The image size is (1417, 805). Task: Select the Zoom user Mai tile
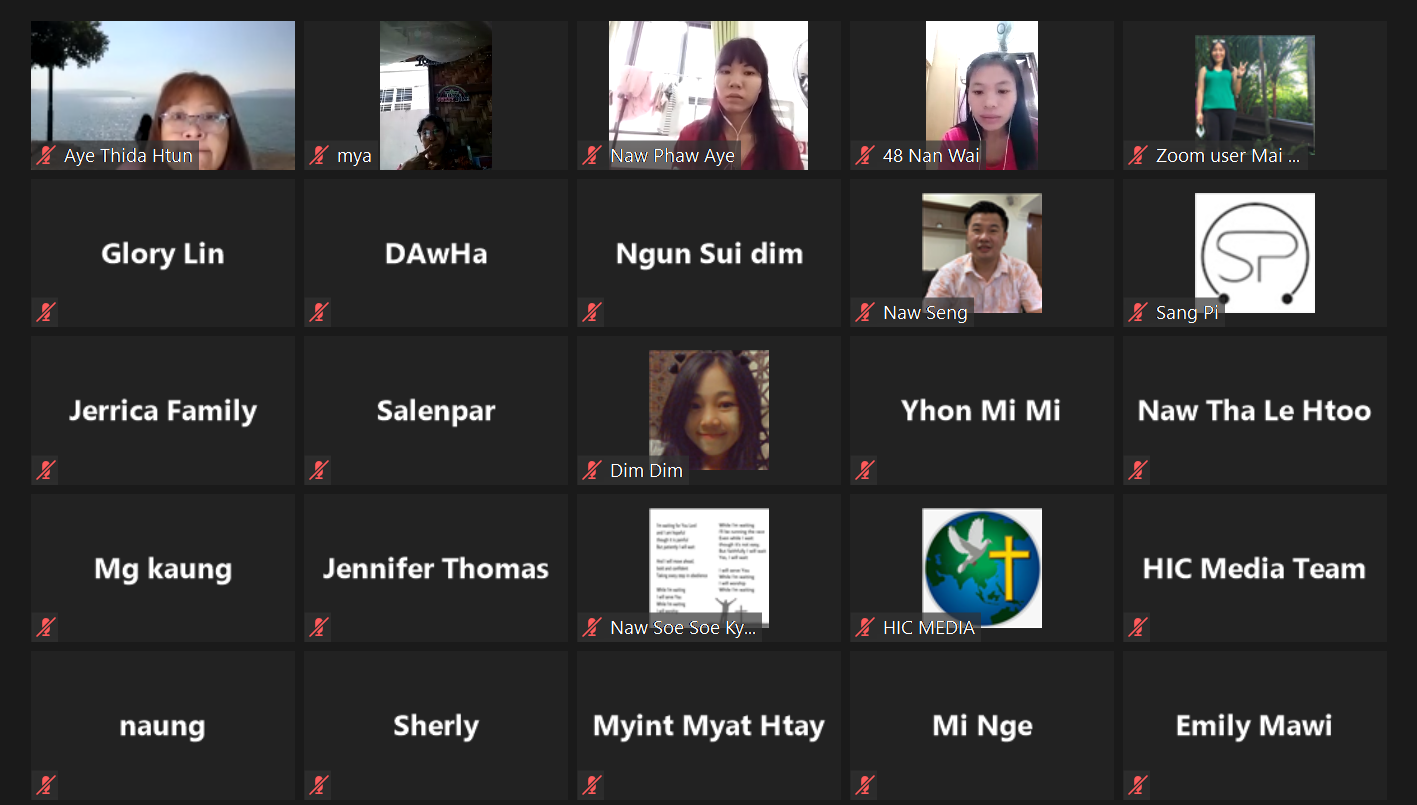pos(1254,95)
